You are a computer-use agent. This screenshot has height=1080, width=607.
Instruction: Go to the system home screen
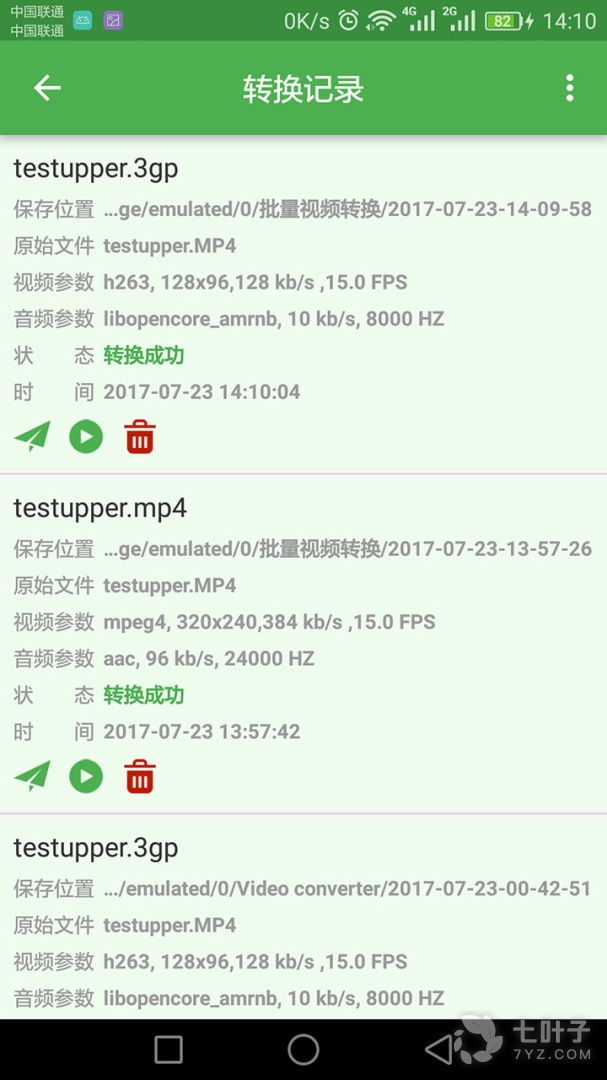303,1049
